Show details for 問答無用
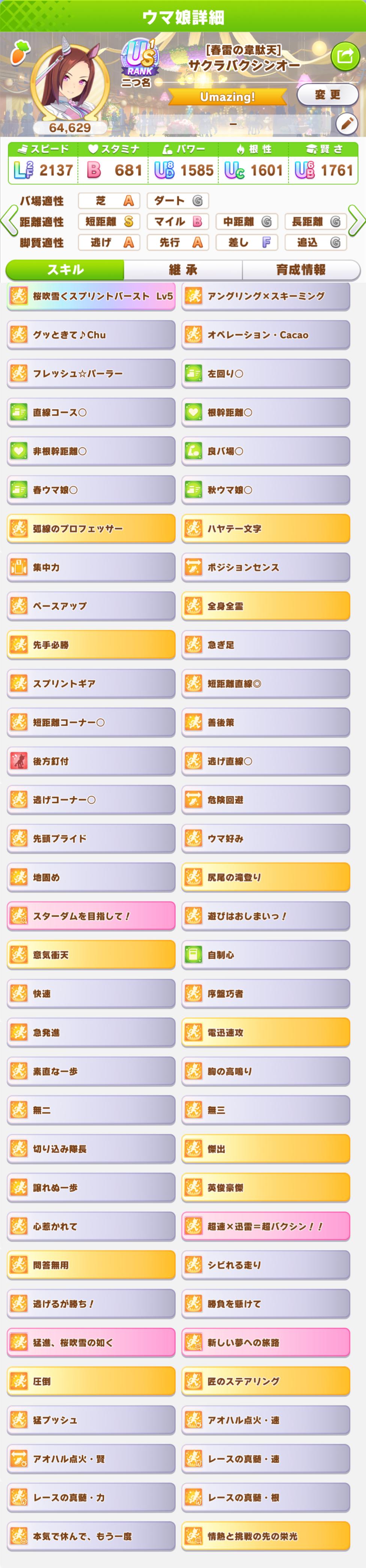The width and height of the screenshot is (366, 1568). point(91,1265)
